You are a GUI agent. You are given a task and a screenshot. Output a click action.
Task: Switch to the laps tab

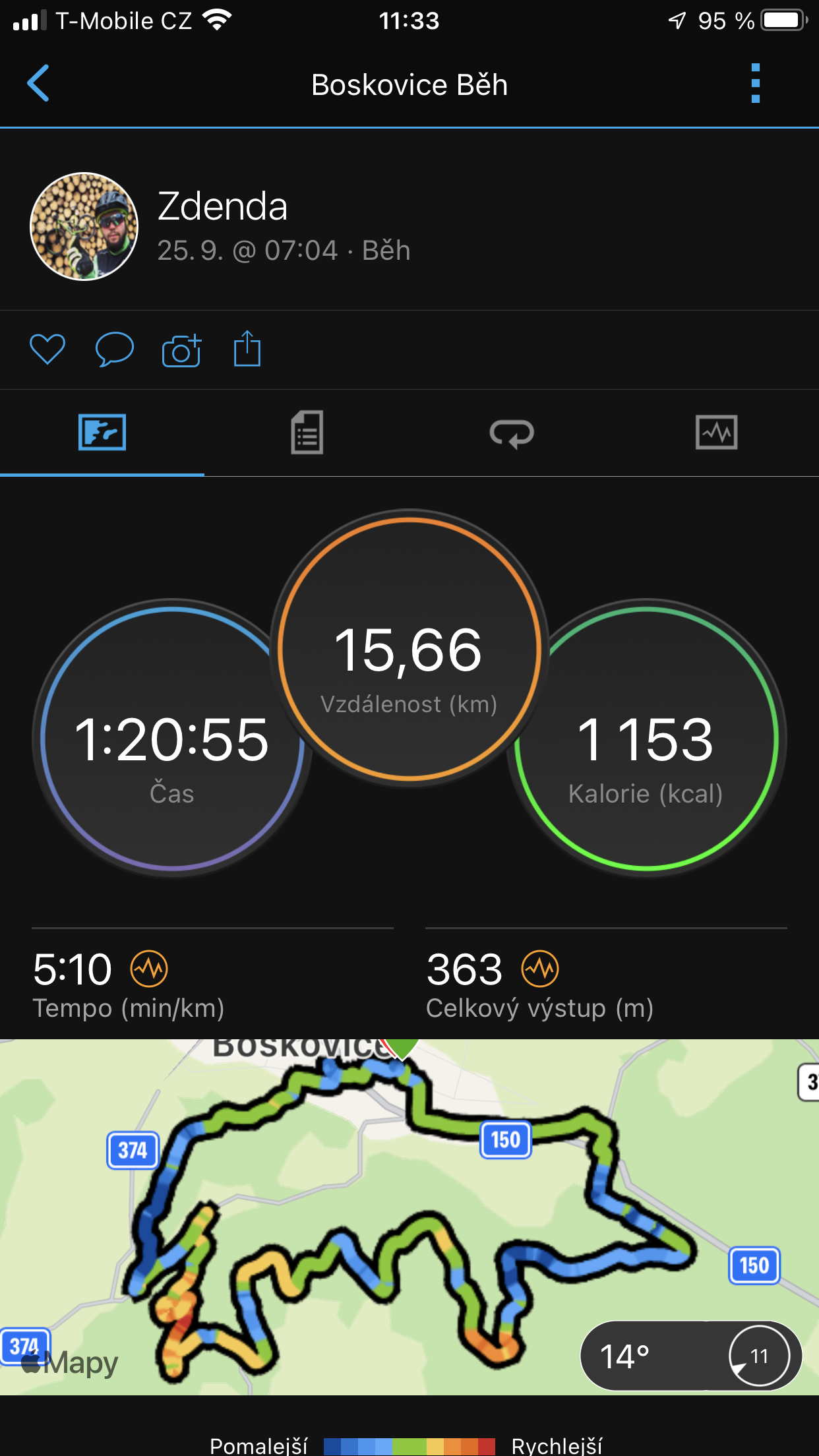click(x=512, y=433)
